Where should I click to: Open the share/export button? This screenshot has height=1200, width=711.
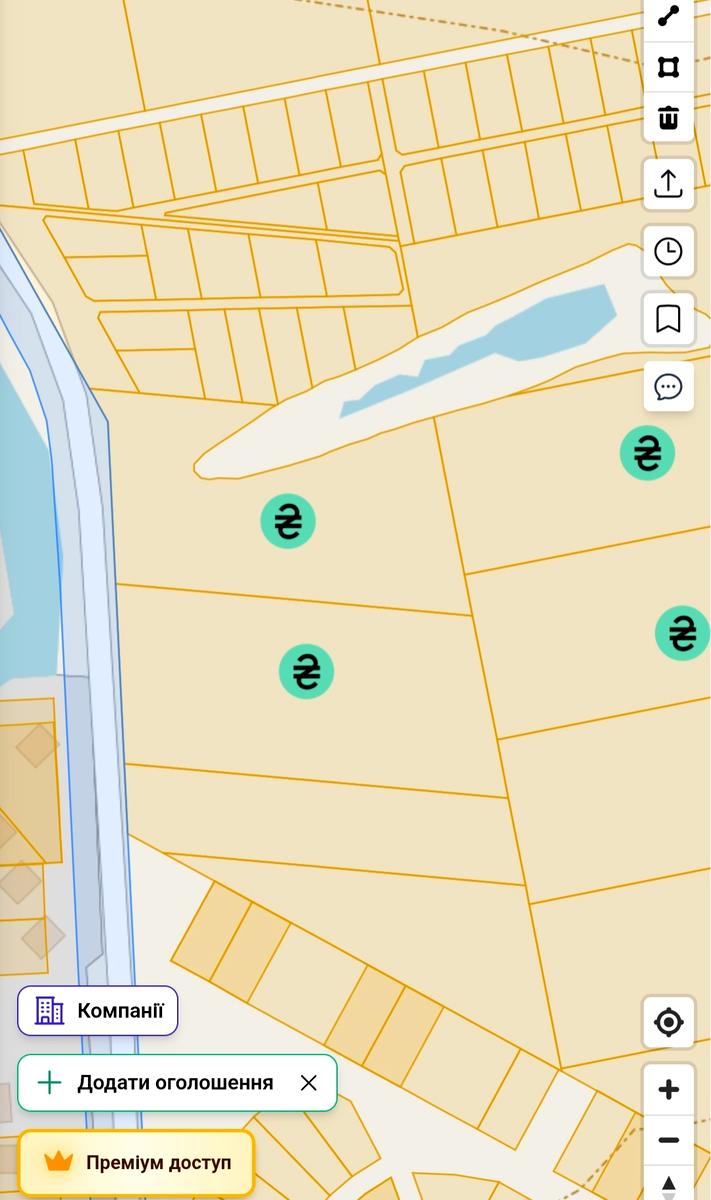pos(668,183)
